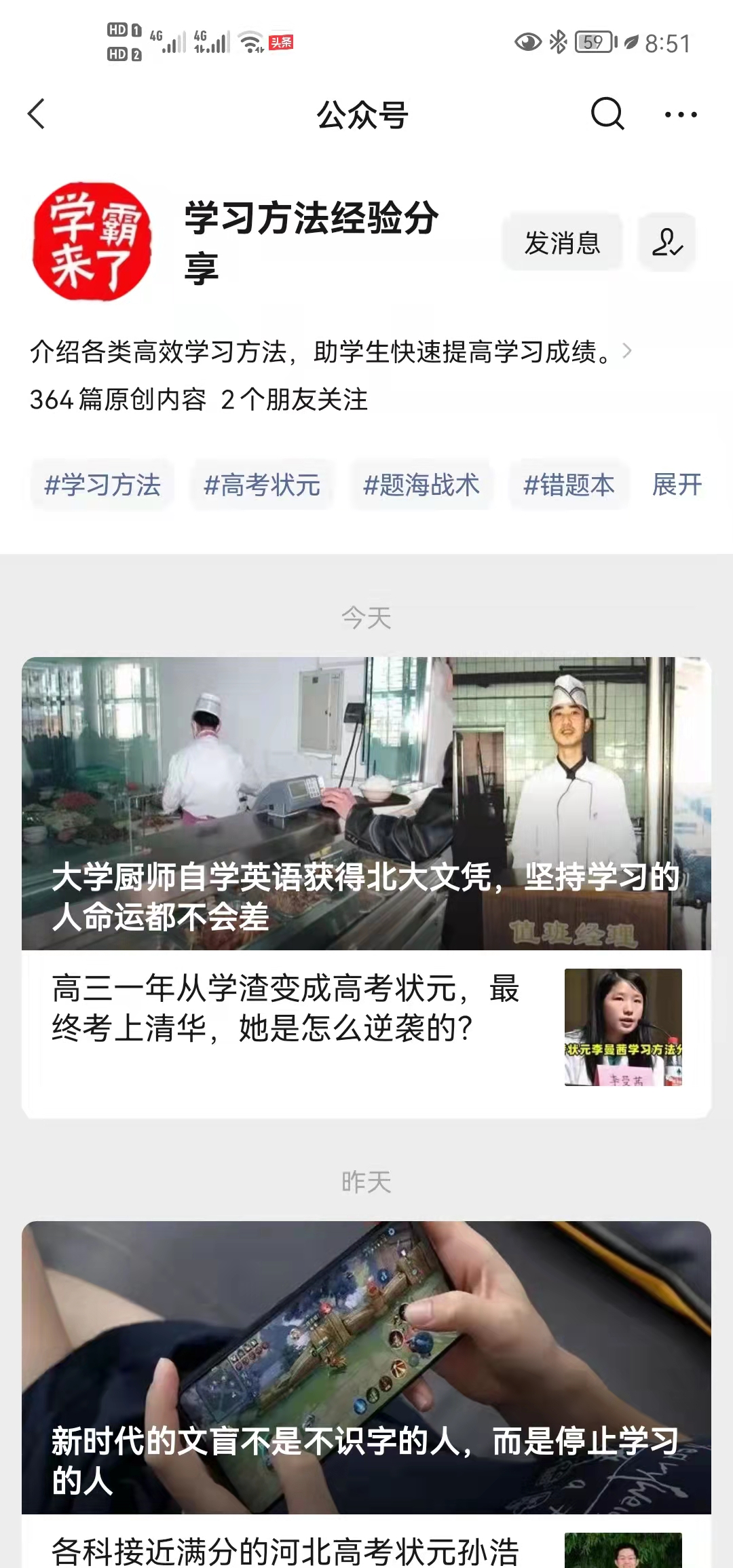Open the three-dot overflow menu
This screenshot has height=1568, width=733.
point(680,115)
